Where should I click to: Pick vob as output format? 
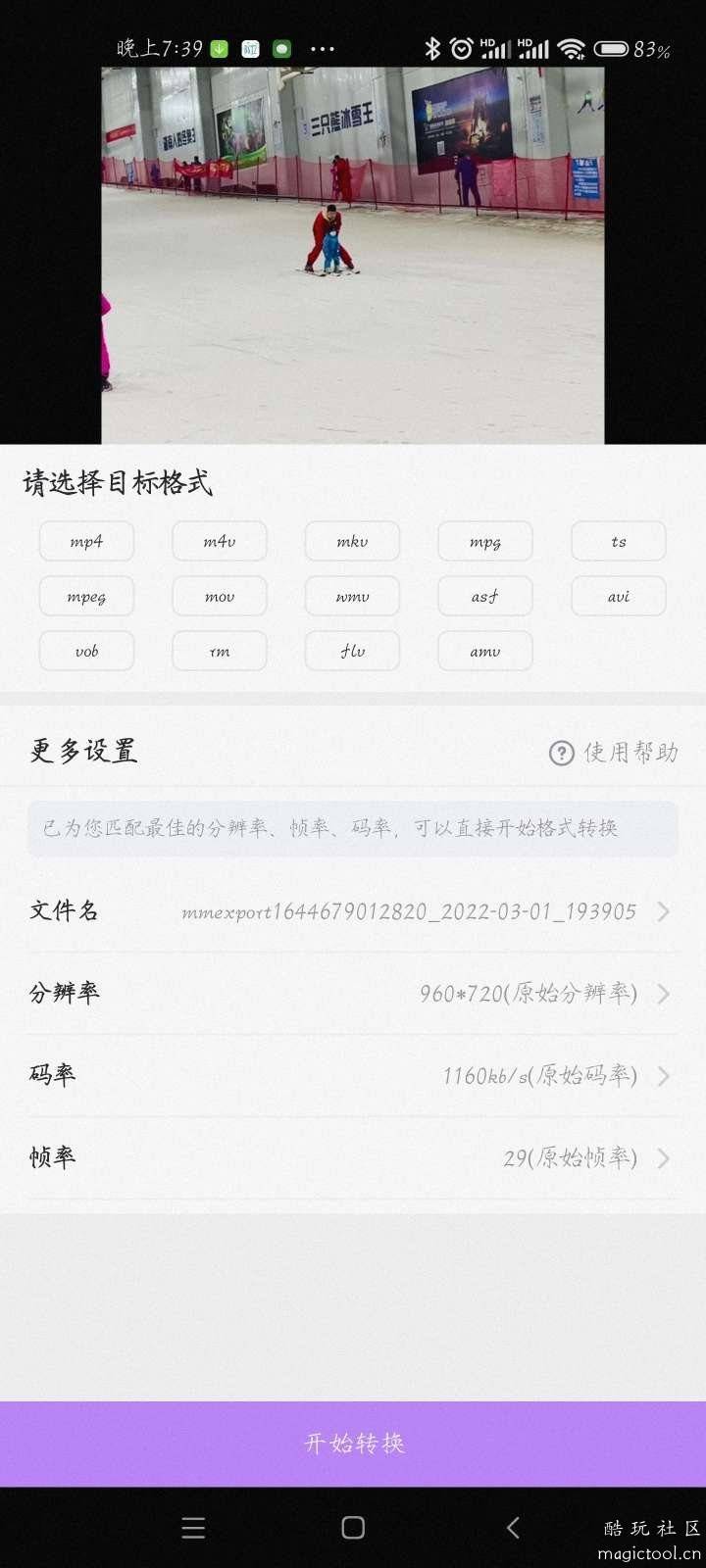pos(86,651)
